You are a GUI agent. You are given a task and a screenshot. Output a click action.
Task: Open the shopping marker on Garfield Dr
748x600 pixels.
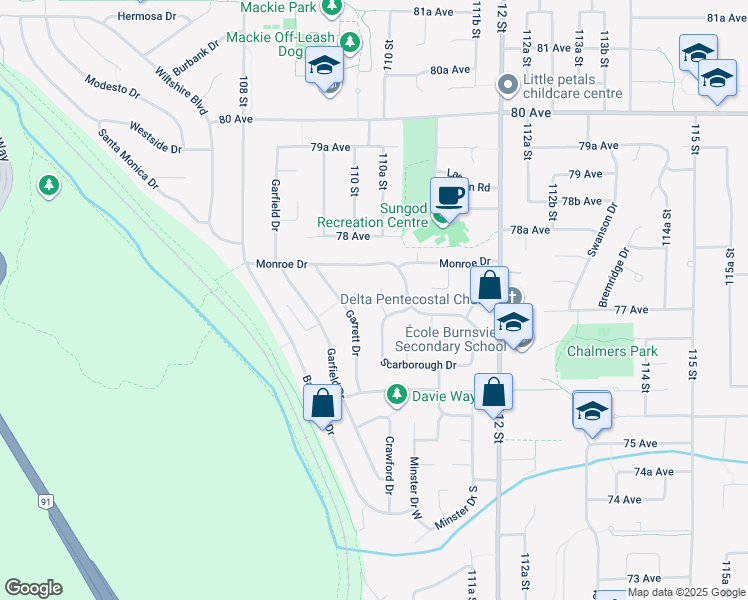click(x=322, y=404)
